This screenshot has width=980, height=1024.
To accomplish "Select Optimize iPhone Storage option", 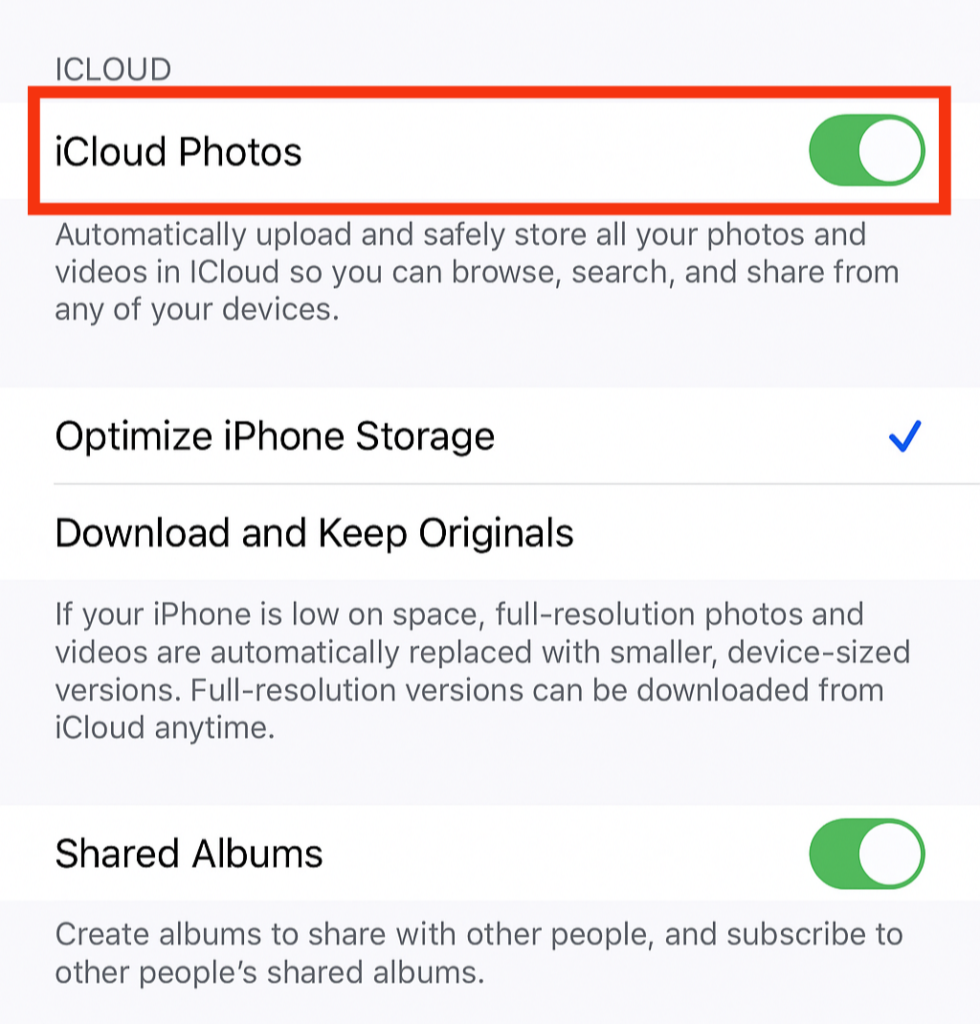I will tap(275, 437).
